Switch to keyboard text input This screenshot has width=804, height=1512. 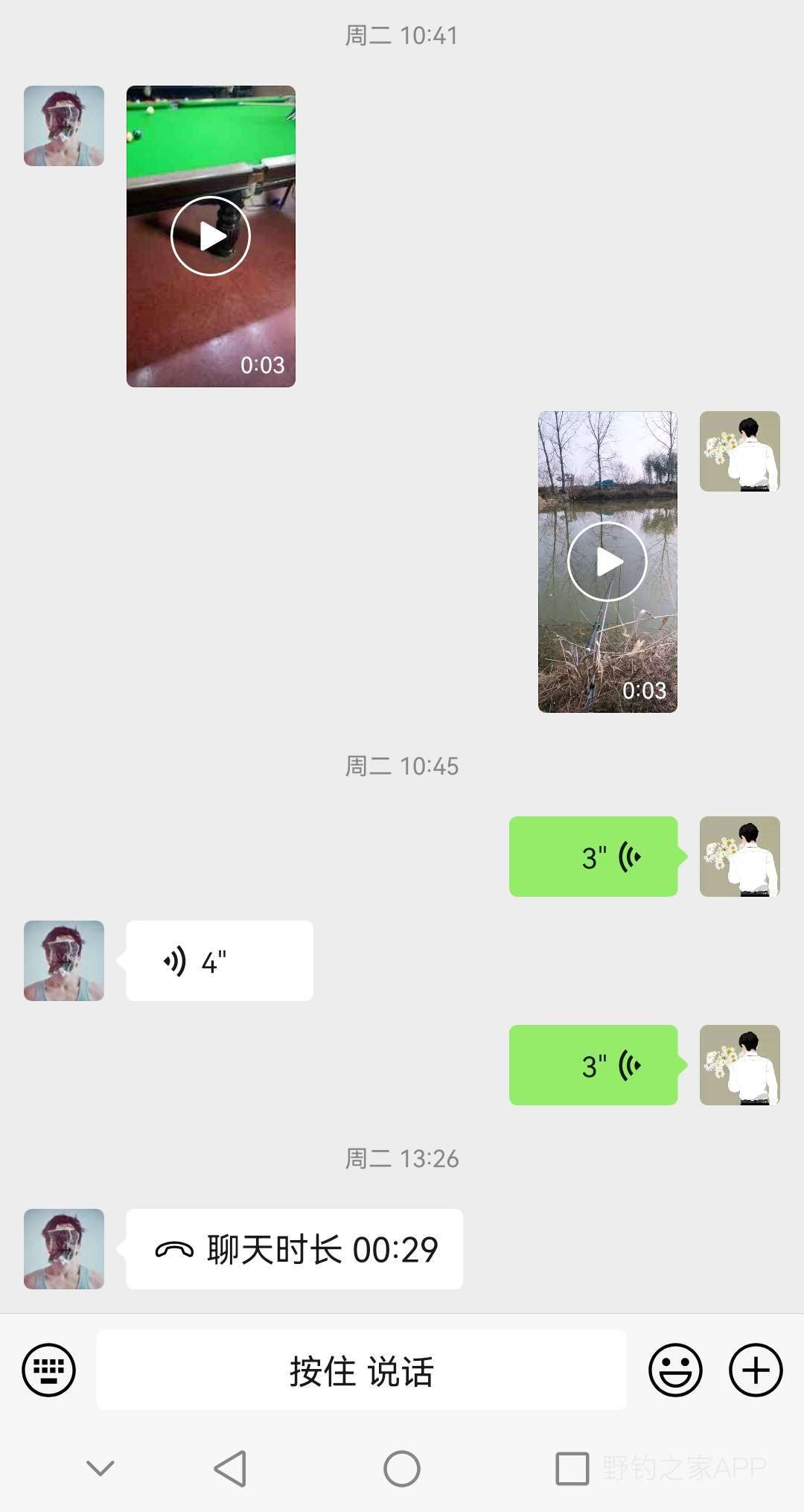pos(49,1370)
